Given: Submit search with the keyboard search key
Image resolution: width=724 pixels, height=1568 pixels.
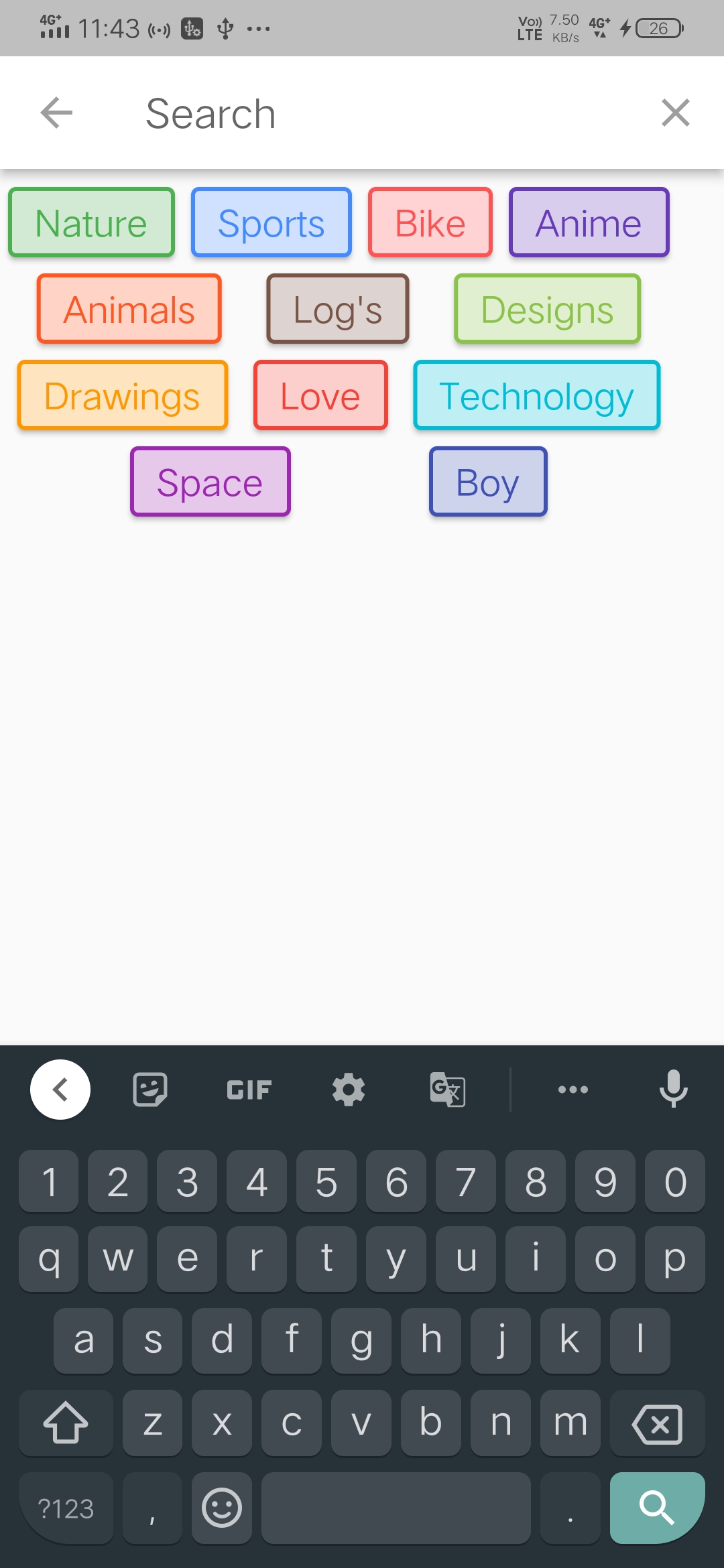Looking at the screenshot, I should tap(657, 1508).
